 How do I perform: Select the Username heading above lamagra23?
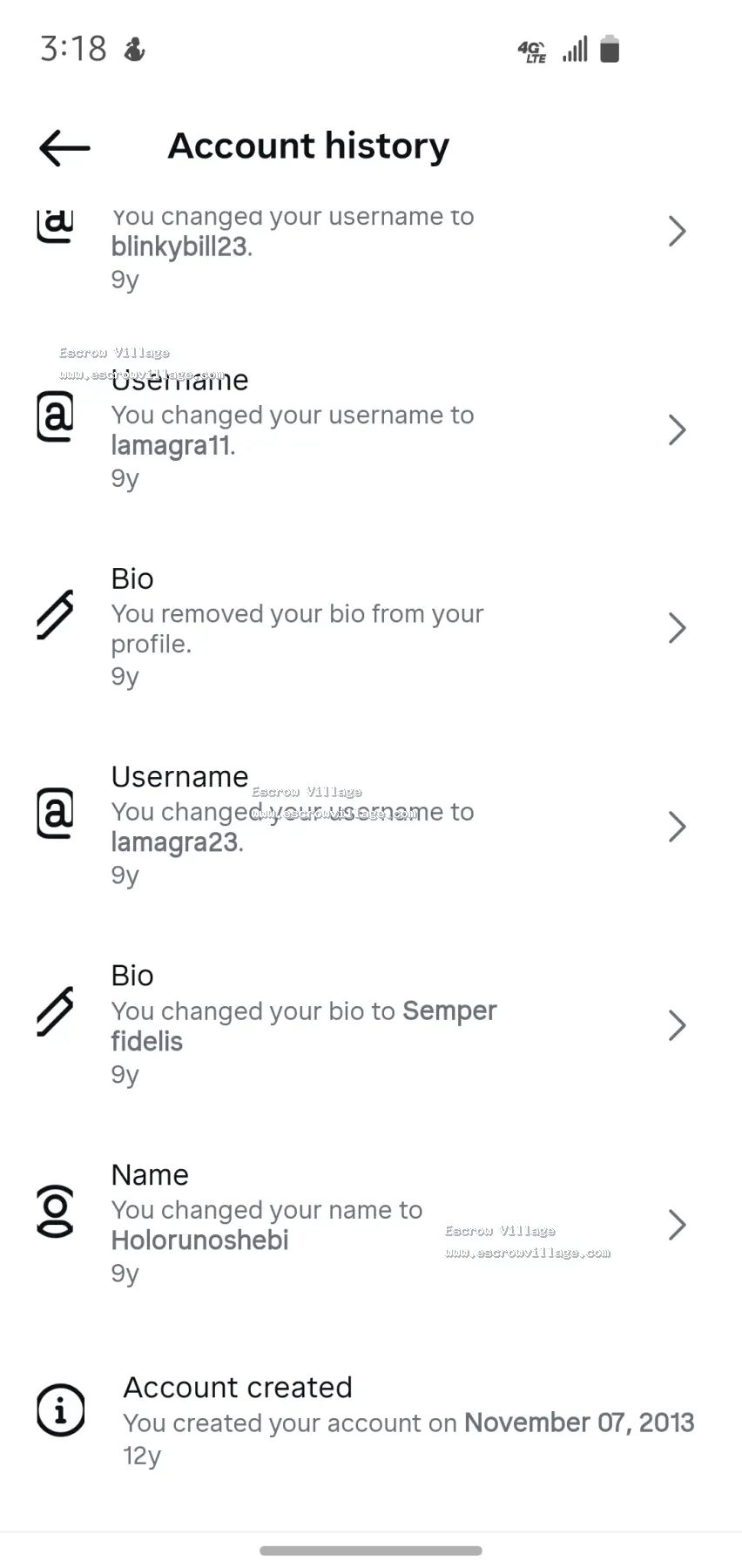point(179,776)
